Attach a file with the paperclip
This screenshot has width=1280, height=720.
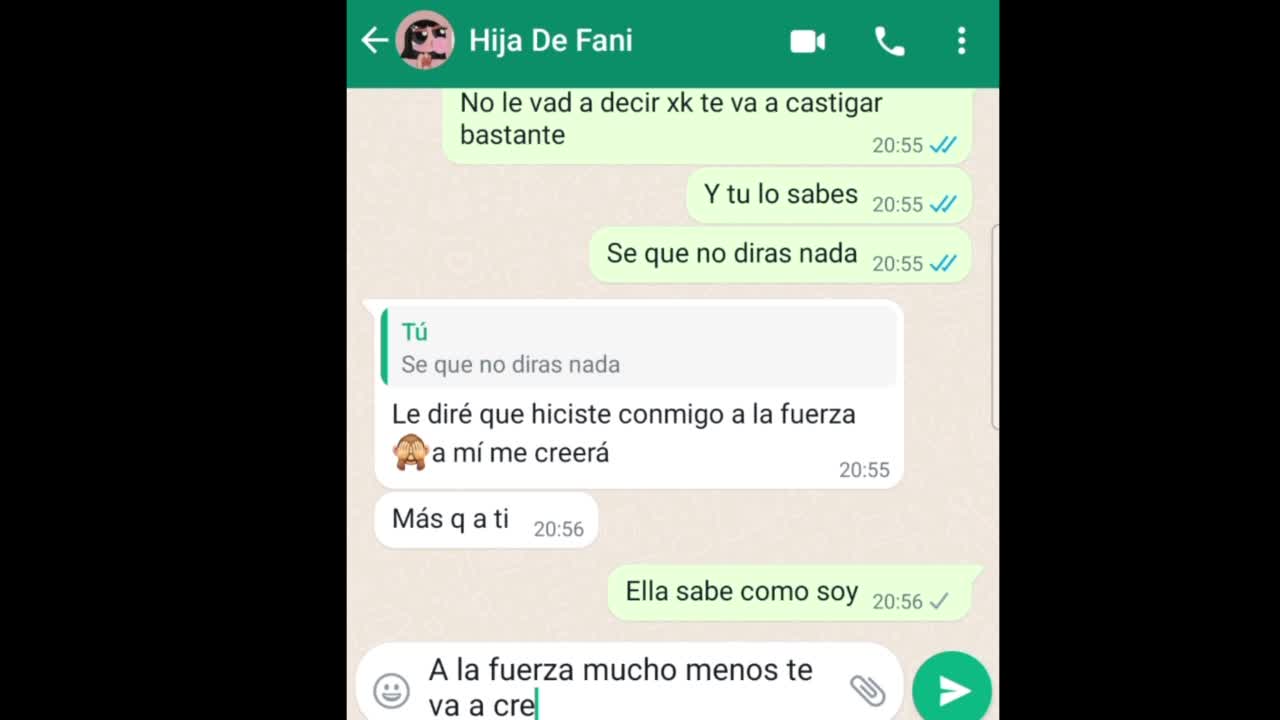(x=867, y=689)
